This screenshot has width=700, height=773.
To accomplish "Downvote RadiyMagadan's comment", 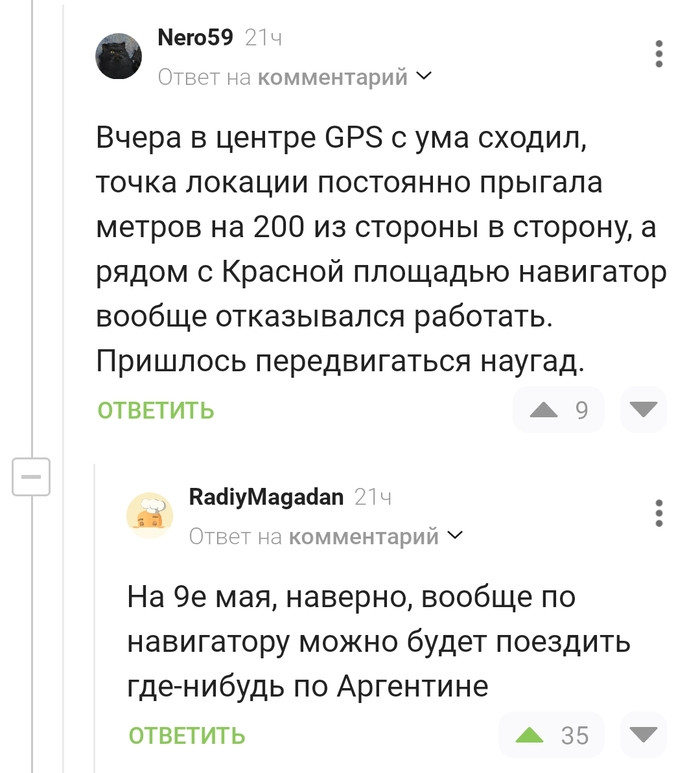I will click(643, 735).
